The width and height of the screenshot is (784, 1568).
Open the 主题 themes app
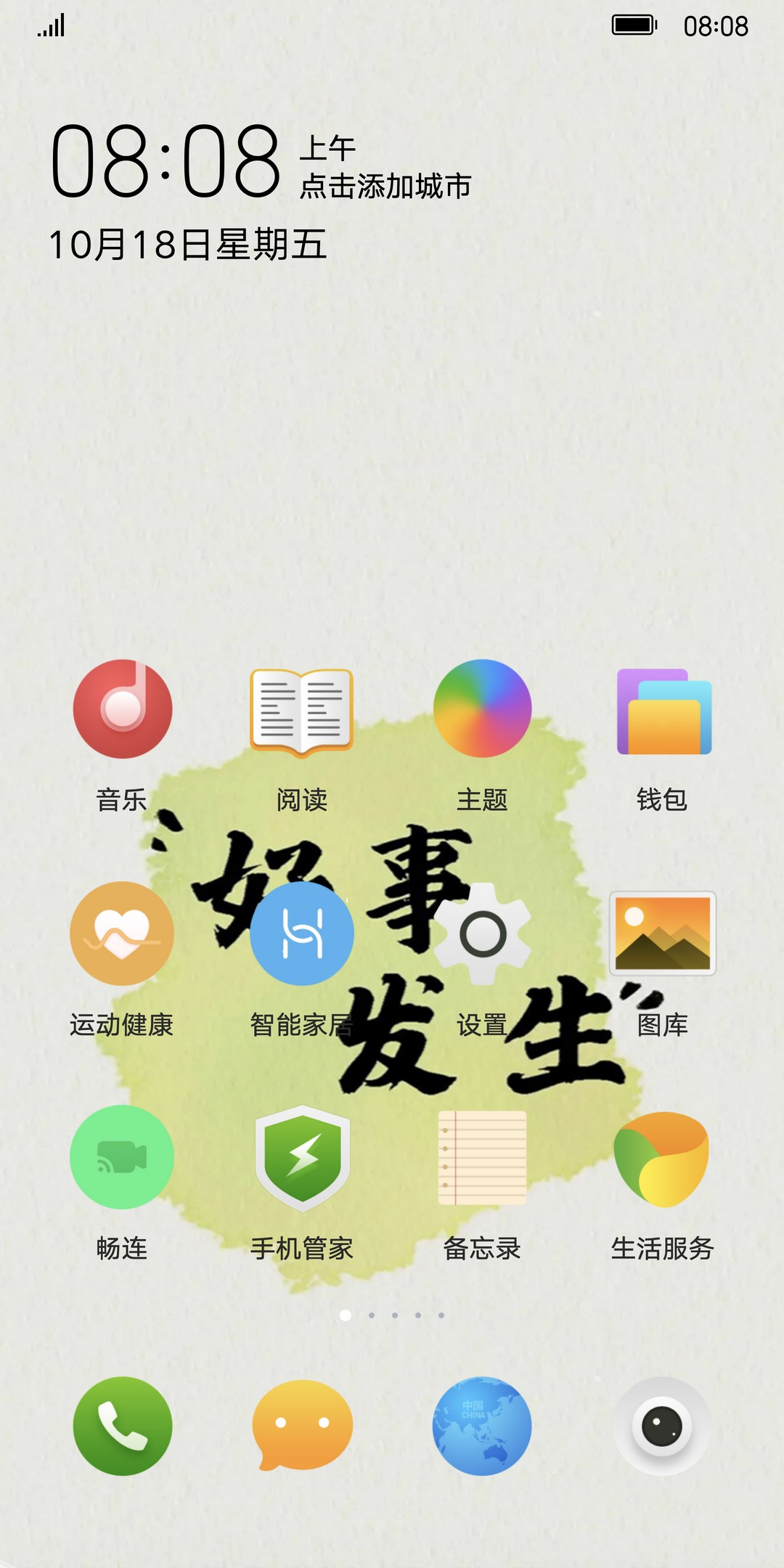(482, 709)
